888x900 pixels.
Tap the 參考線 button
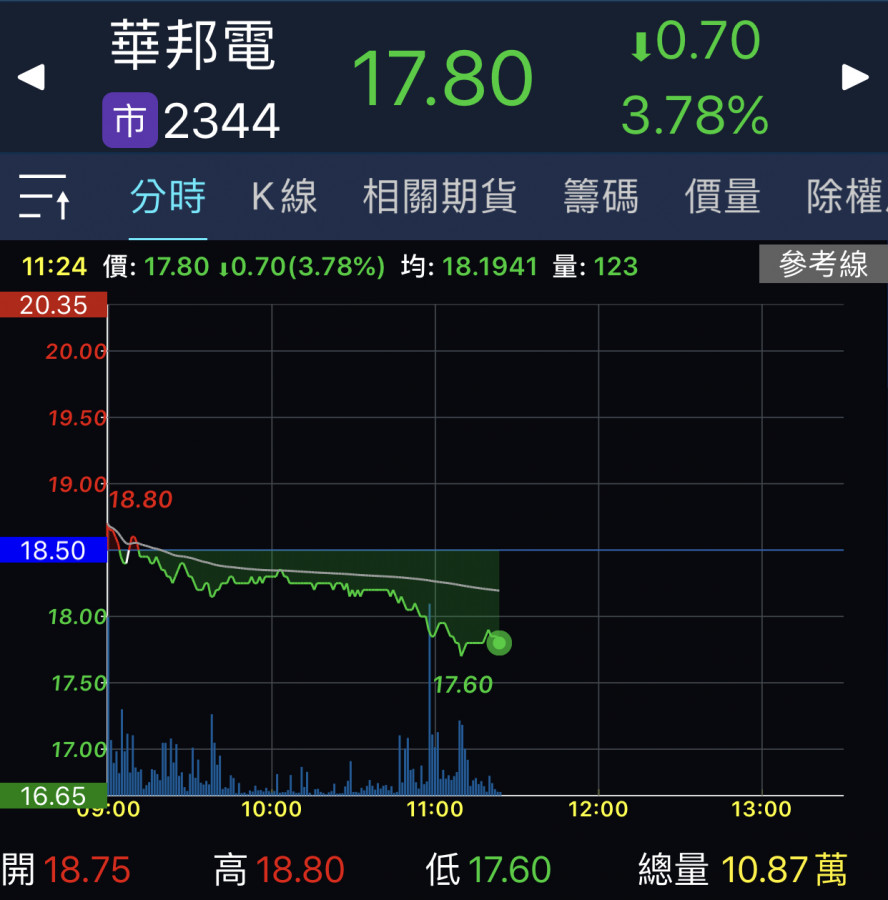click(822, 265)
